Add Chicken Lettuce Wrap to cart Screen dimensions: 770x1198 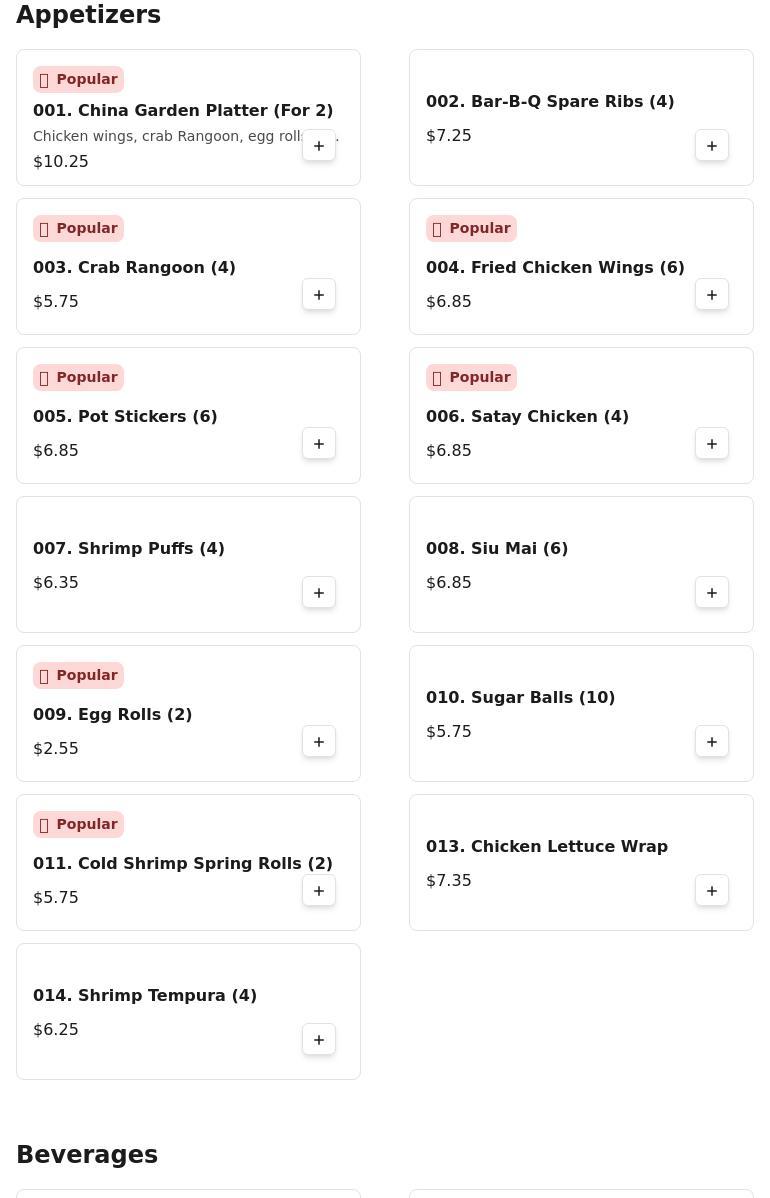tap(712, 891)
